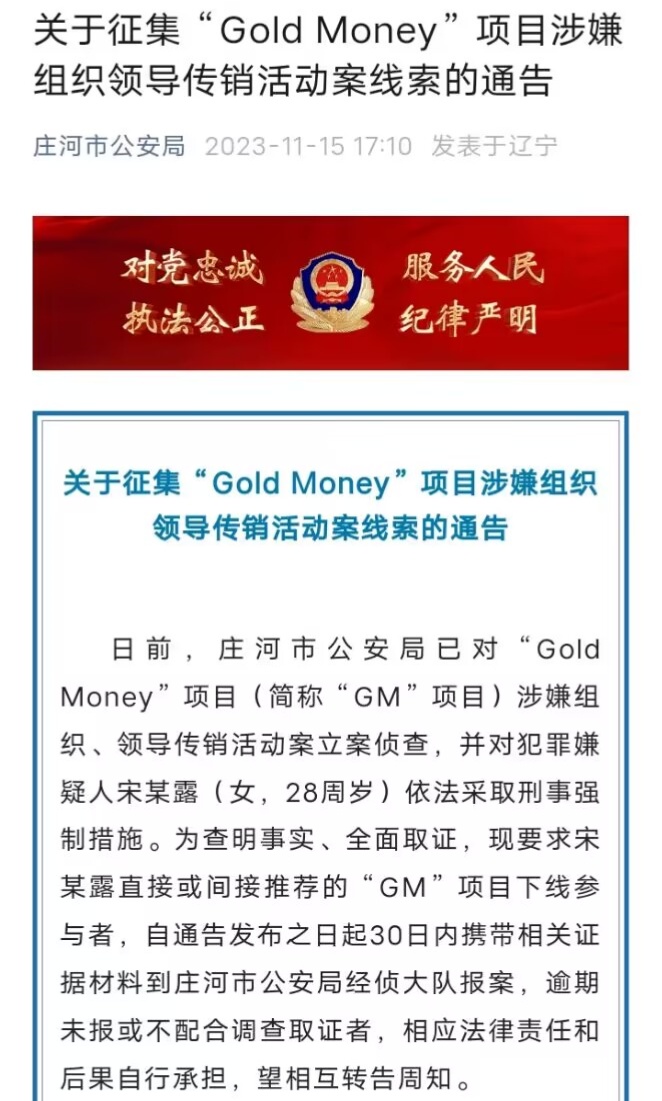662x1101 pixels.
Task: Open the 庄河市公安局 official account page
Action: point(110,146)
